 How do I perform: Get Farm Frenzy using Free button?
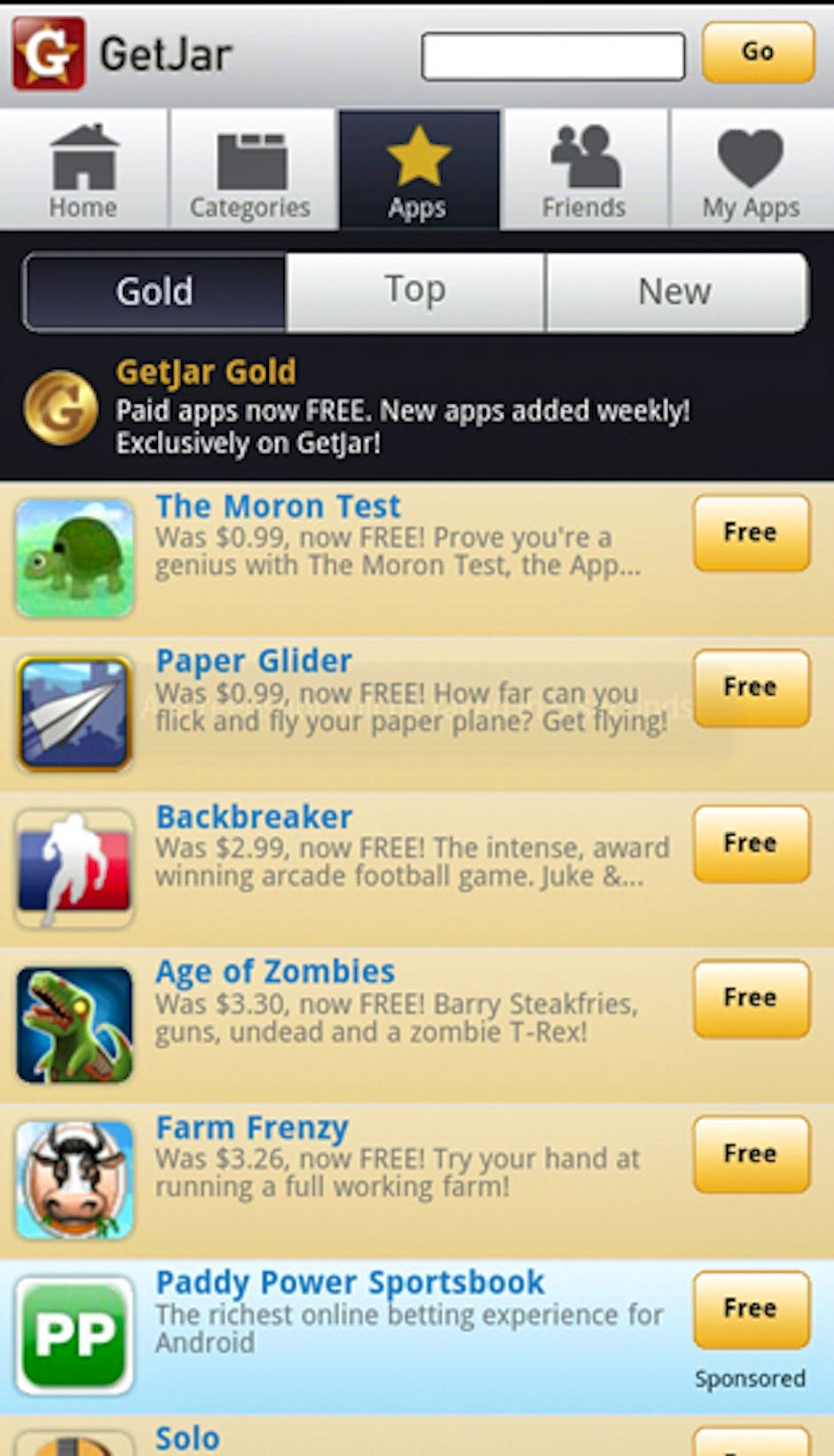(751, 1153)
